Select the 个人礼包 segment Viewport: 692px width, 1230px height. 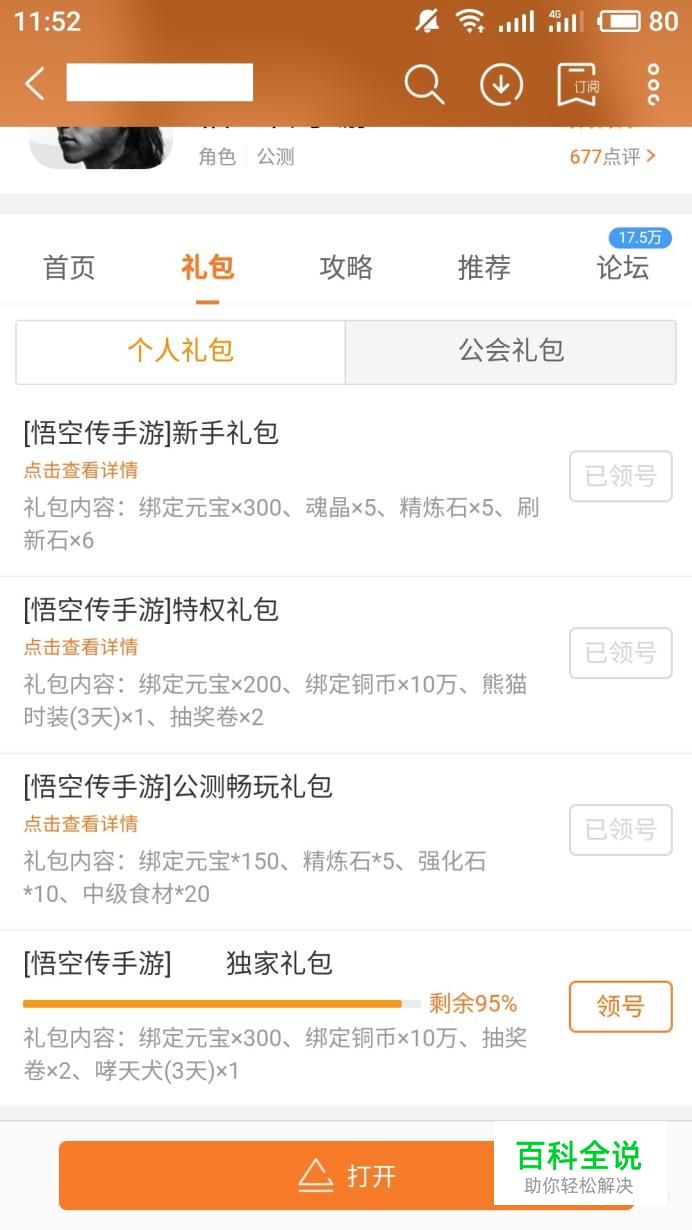pos(180,351)
